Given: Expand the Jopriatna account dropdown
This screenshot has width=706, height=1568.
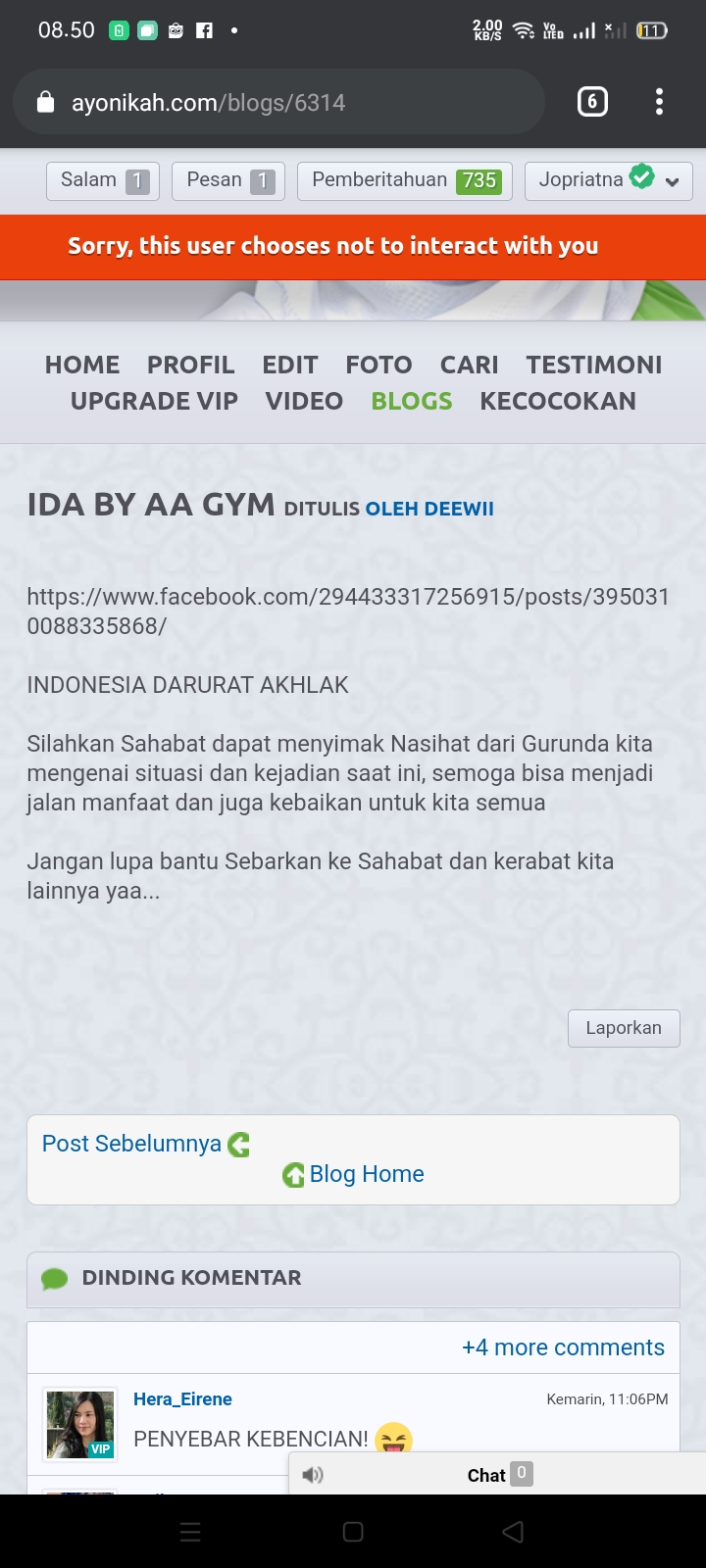Looking at the screenshot, I should coord(609,180).
